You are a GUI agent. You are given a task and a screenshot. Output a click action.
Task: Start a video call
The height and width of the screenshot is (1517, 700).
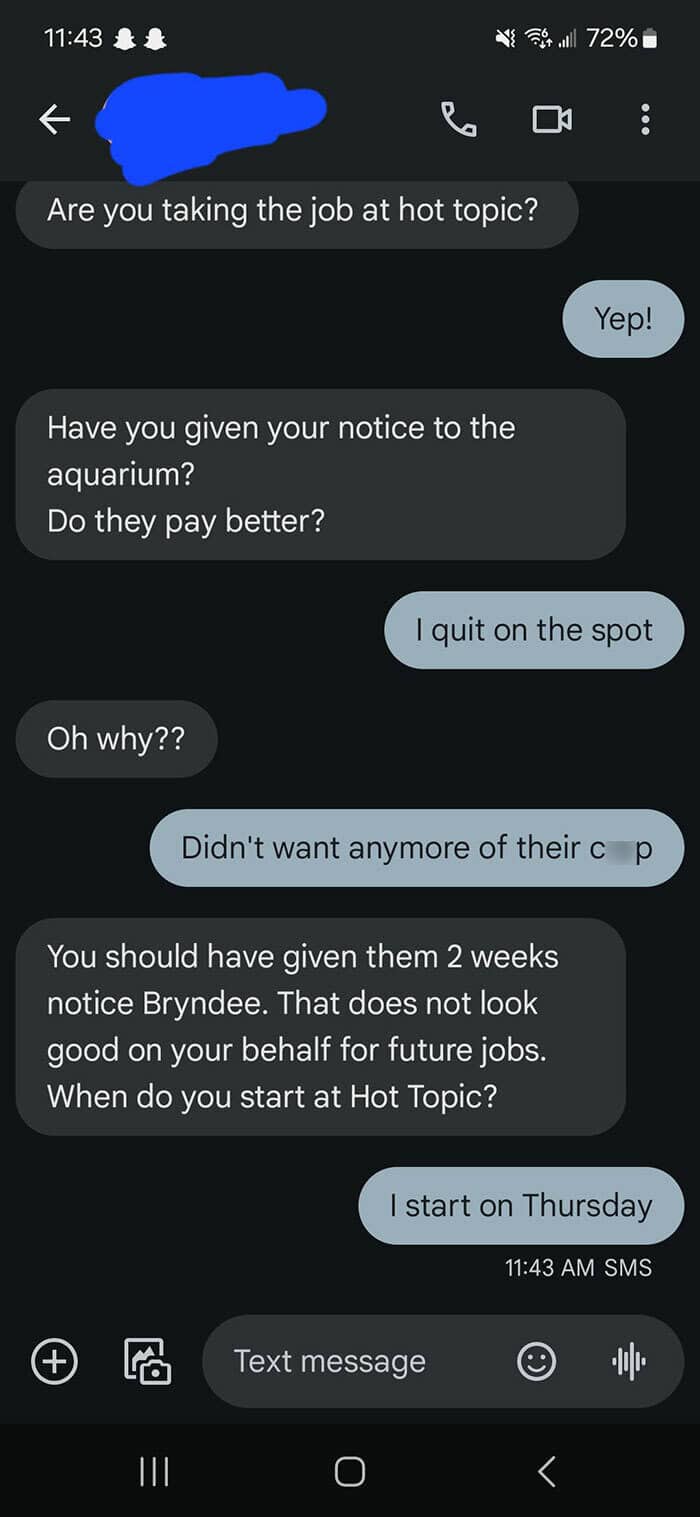coord(552,120)
